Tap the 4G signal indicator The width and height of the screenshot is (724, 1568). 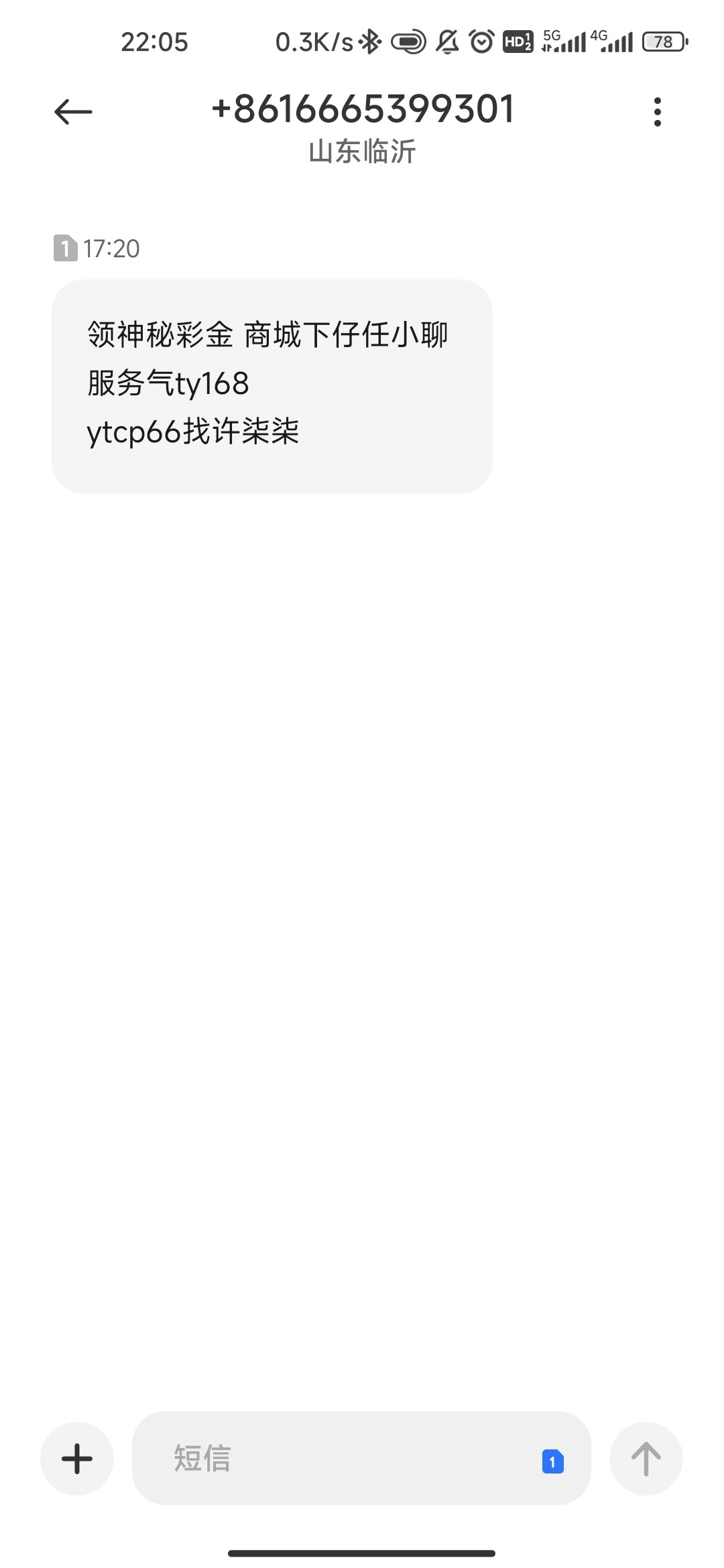click(613, 42)
